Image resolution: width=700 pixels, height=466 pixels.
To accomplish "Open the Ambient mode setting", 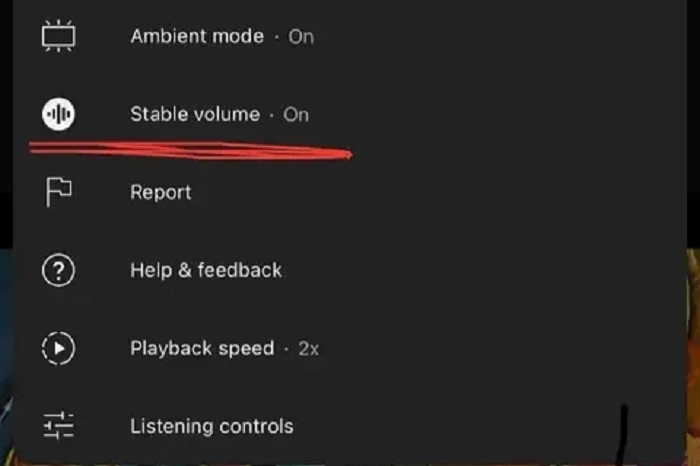I will [220, 37].
